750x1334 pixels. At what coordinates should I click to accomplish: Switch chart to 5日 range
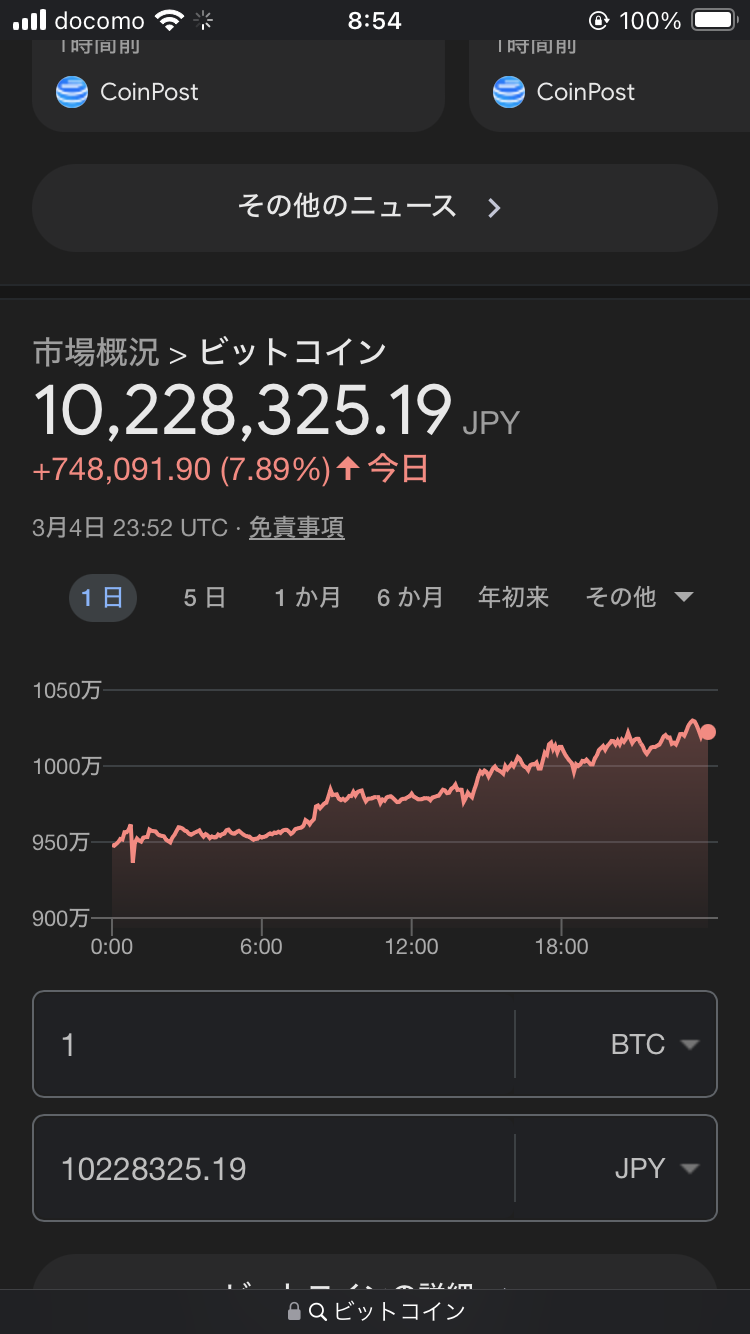pos(205,598)
